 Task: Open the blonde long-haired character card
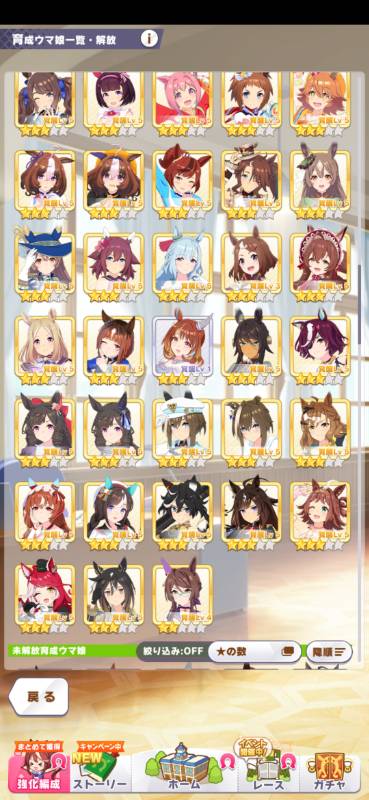point(45,349)
